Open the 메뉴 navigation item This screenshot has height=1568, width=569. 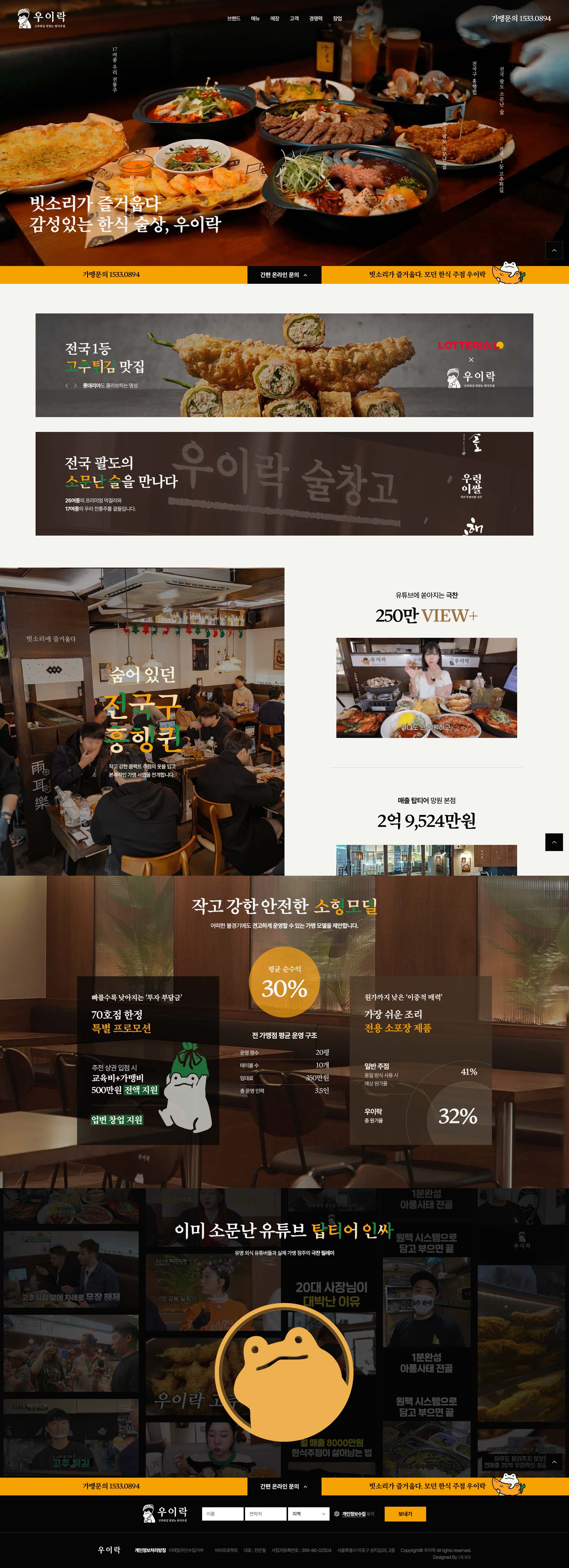255,19
